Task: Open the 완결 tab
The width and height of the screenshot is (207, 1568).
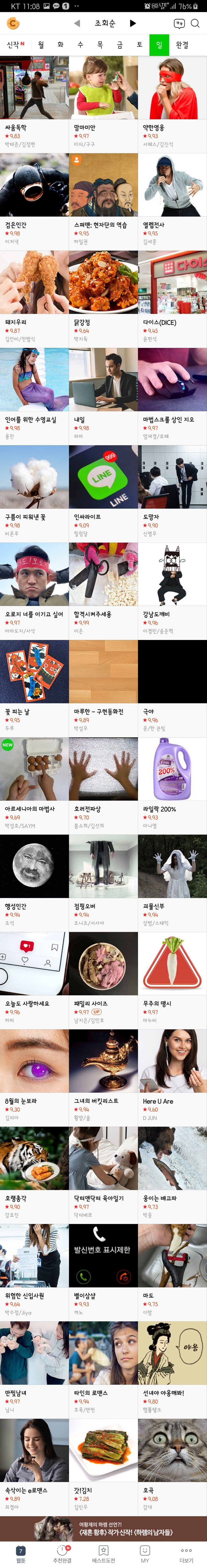Action: pos(182,45)
